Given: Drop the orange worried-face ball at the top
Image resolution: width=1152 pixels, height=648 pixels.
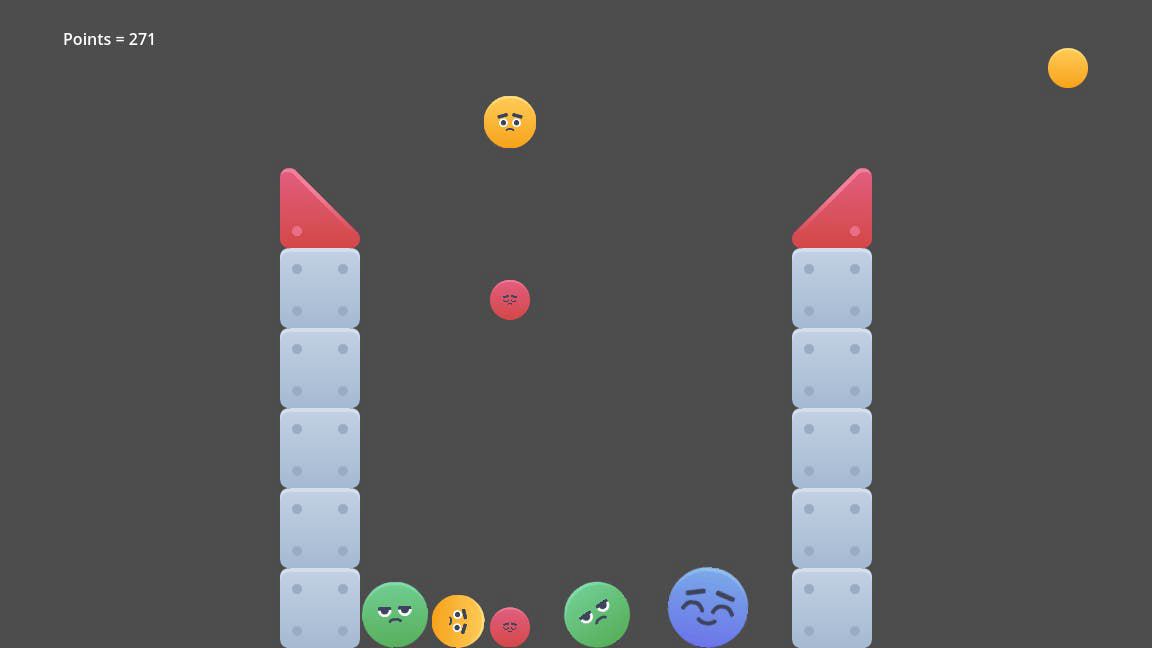Looking at the screenshot, I should click(x=510, y=122).
